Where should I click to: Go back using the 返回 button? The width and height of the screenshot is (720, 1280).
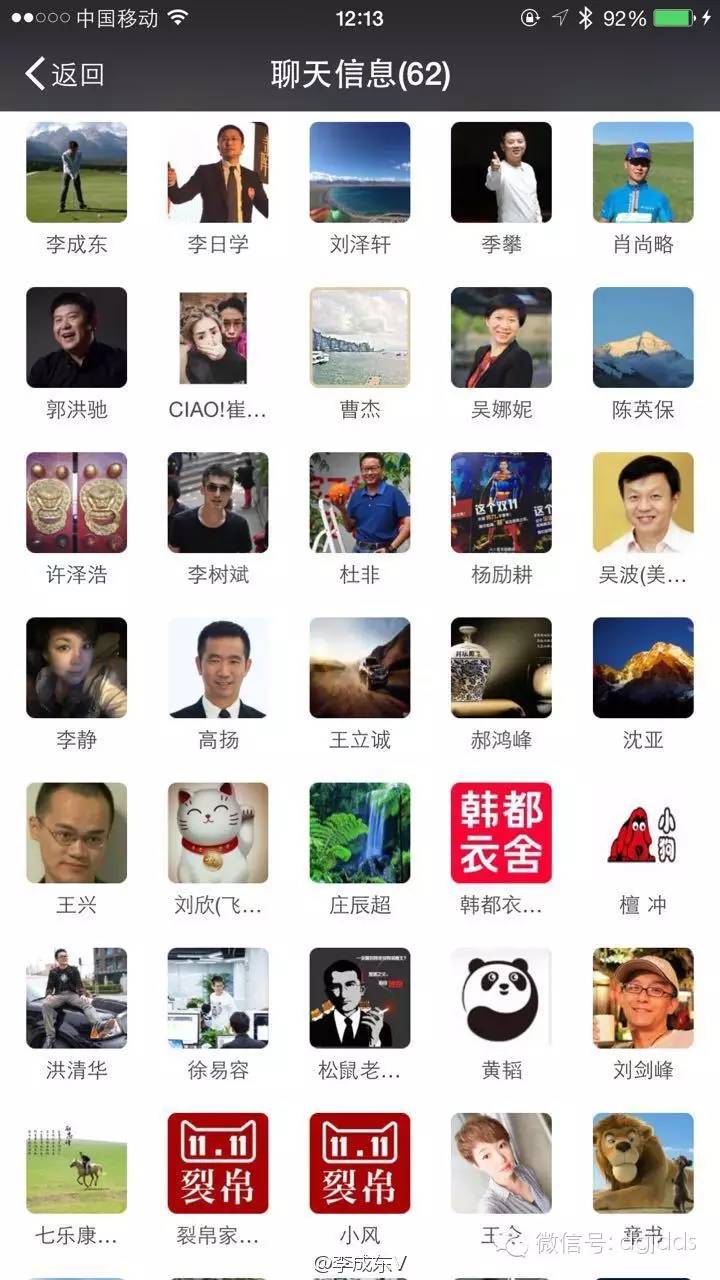tap(65, 74)
